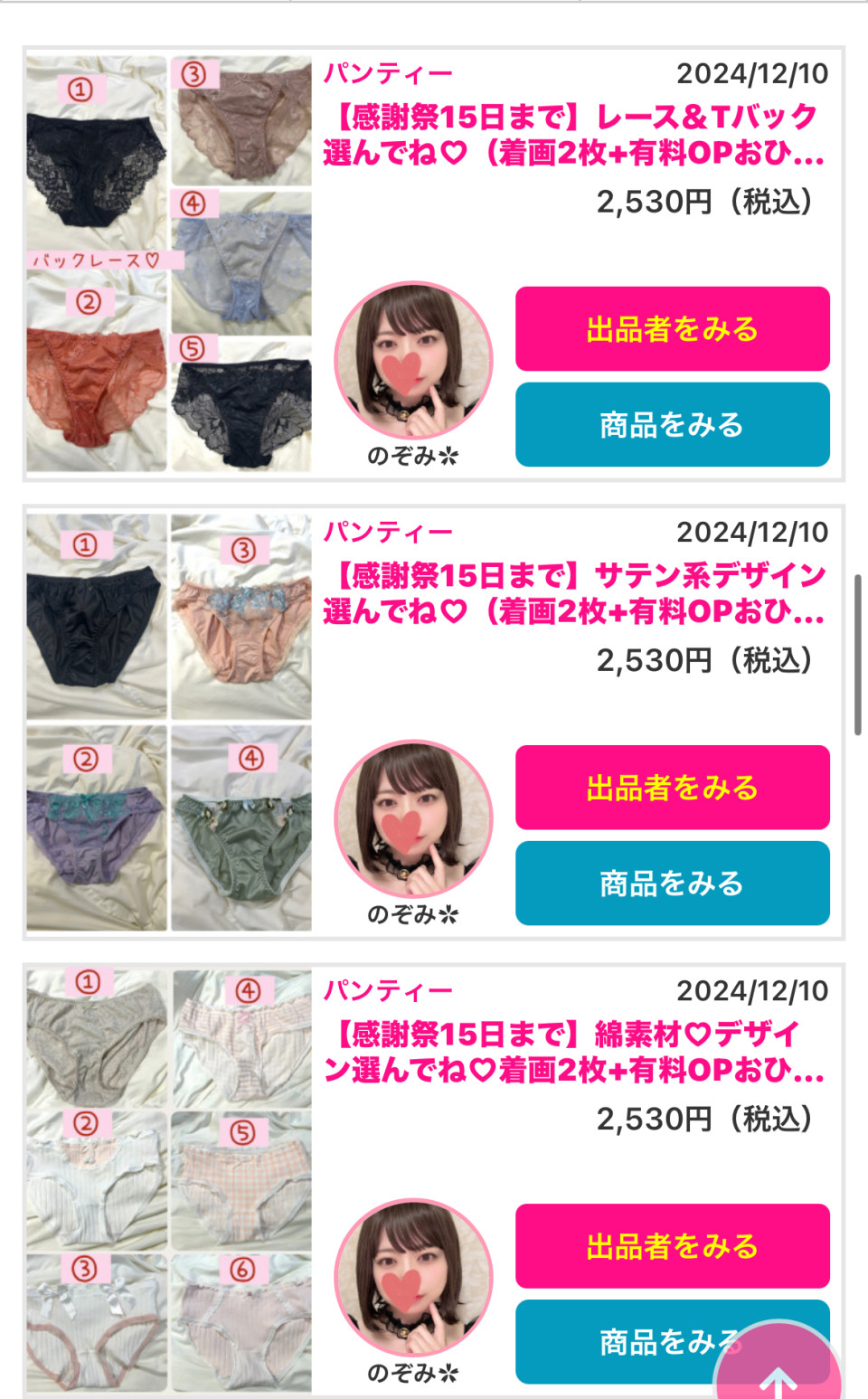Tap 商品をみる on the レース&Tバック listing
Image resolution: width=868 pixels, height=1399 pixels.
point(672,424)
